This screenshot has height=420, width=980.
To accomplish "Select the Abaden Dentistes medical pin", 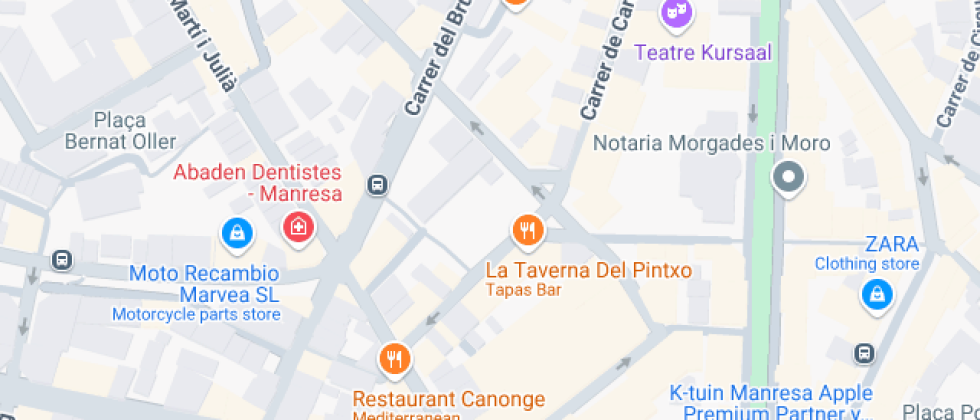I will 299,228.
